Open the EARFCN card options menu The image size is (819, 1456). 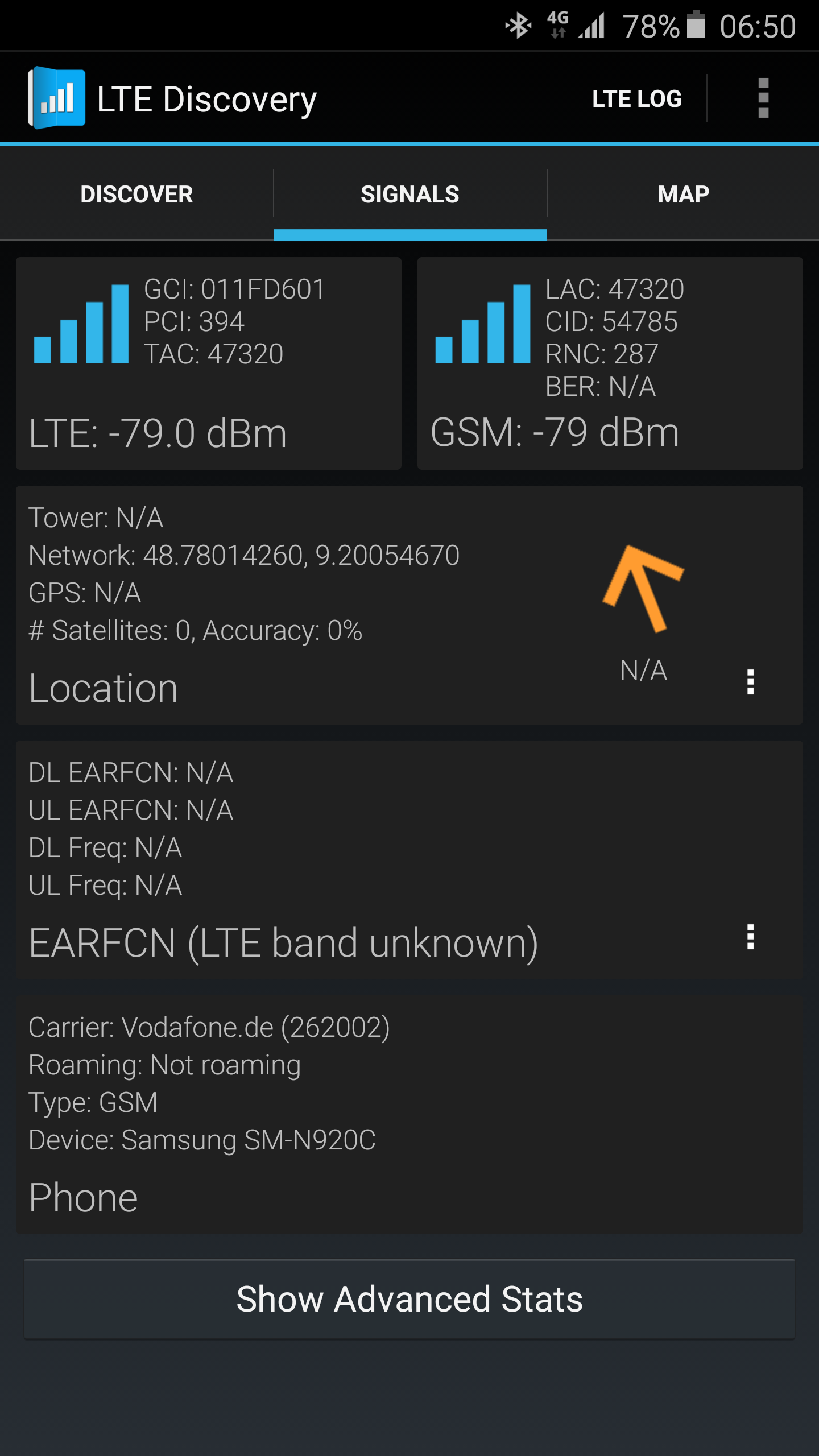(750, 936)
